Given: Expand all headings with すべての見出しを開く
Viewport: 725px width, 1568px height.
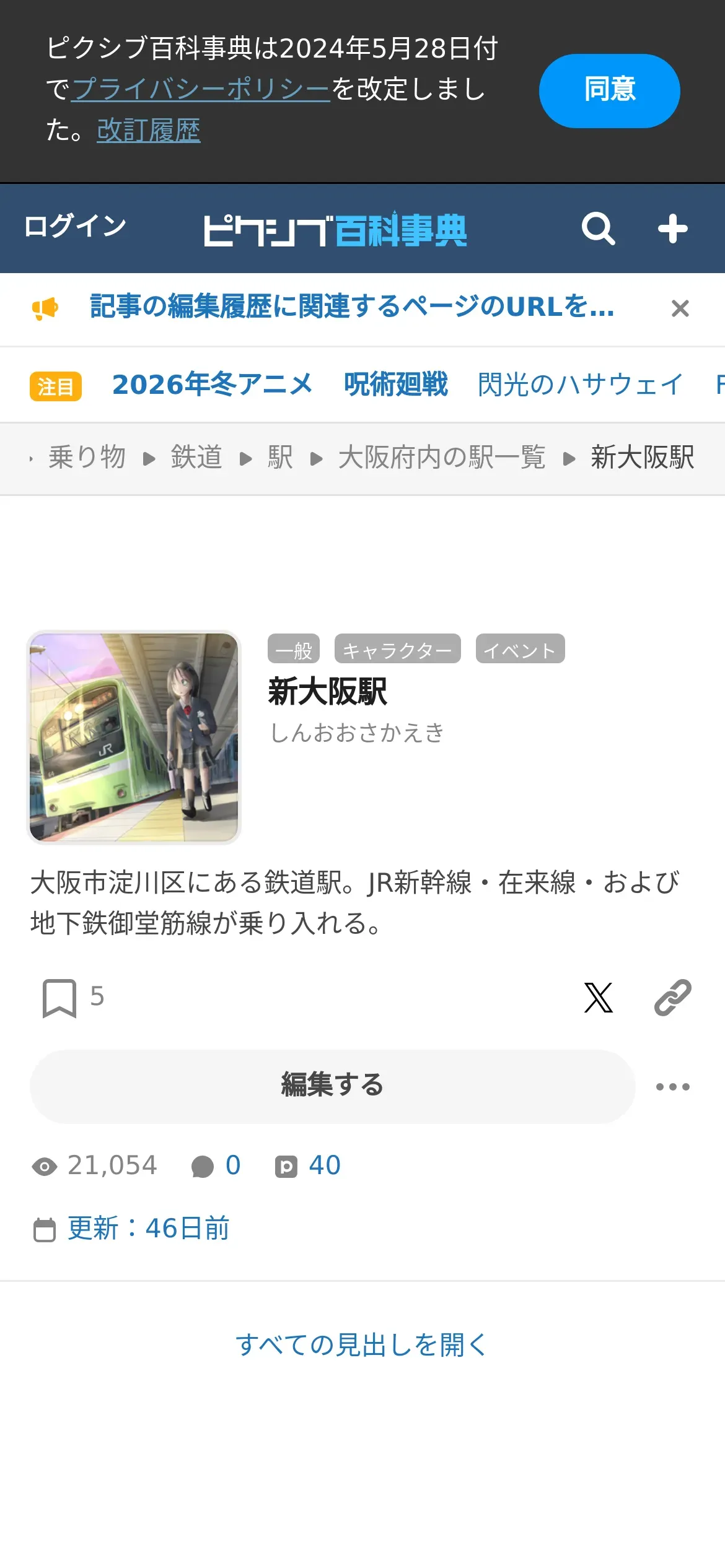Looking at the screenshot, I should 362,1344.
